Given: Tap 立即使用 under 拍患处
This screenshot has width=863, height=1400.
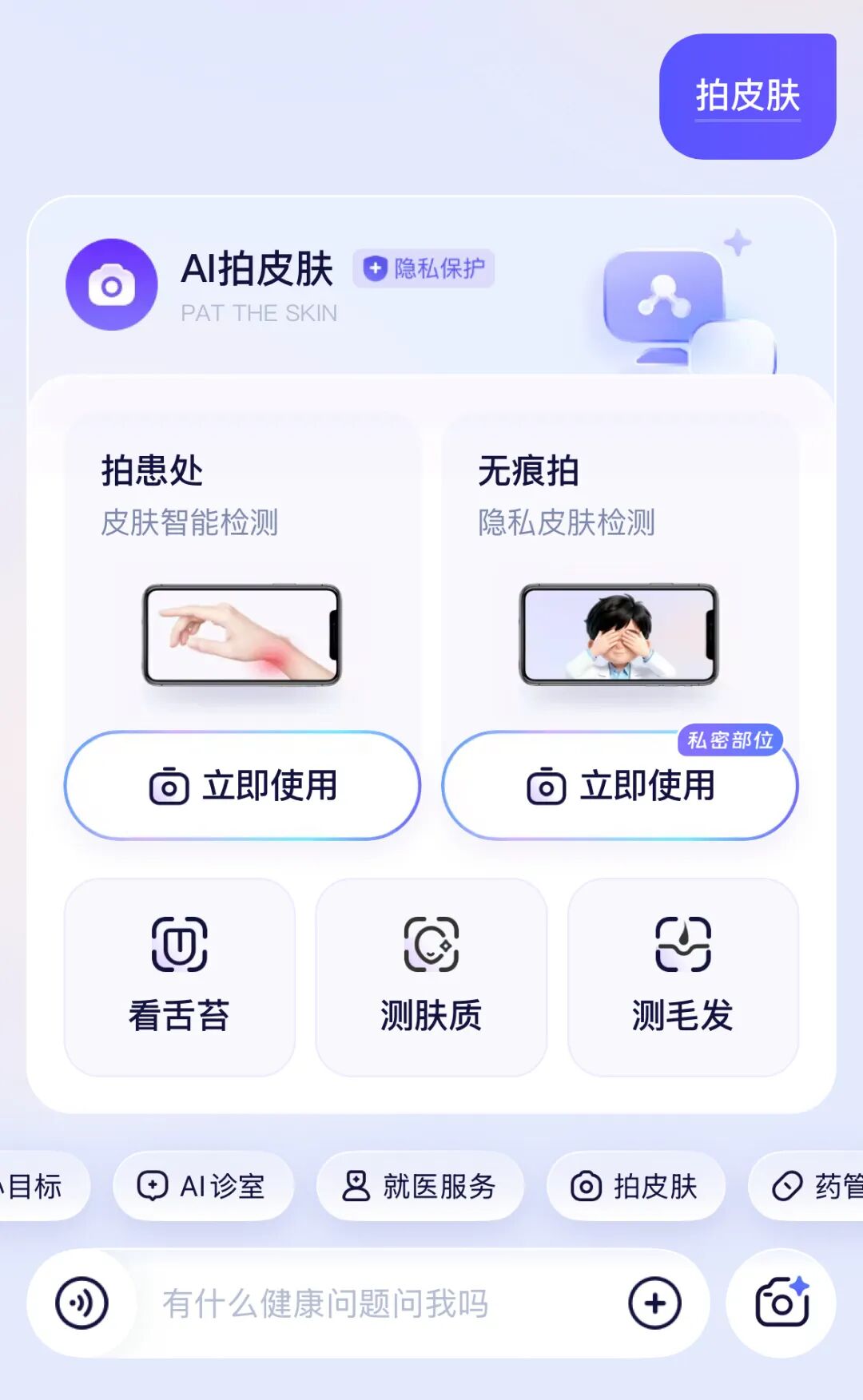Looking at the screenshot, I should (242, 786).
